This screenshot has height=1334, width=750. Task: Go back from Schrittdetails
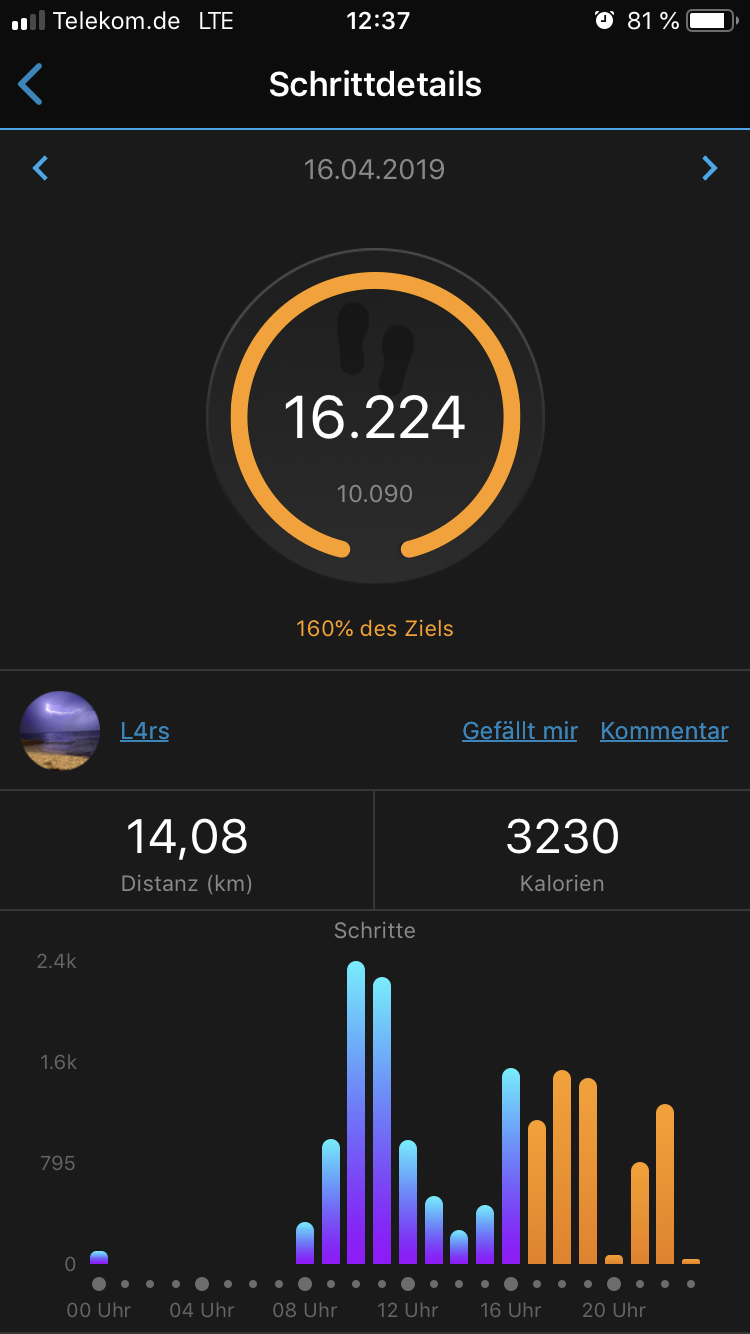coord(31,84)
